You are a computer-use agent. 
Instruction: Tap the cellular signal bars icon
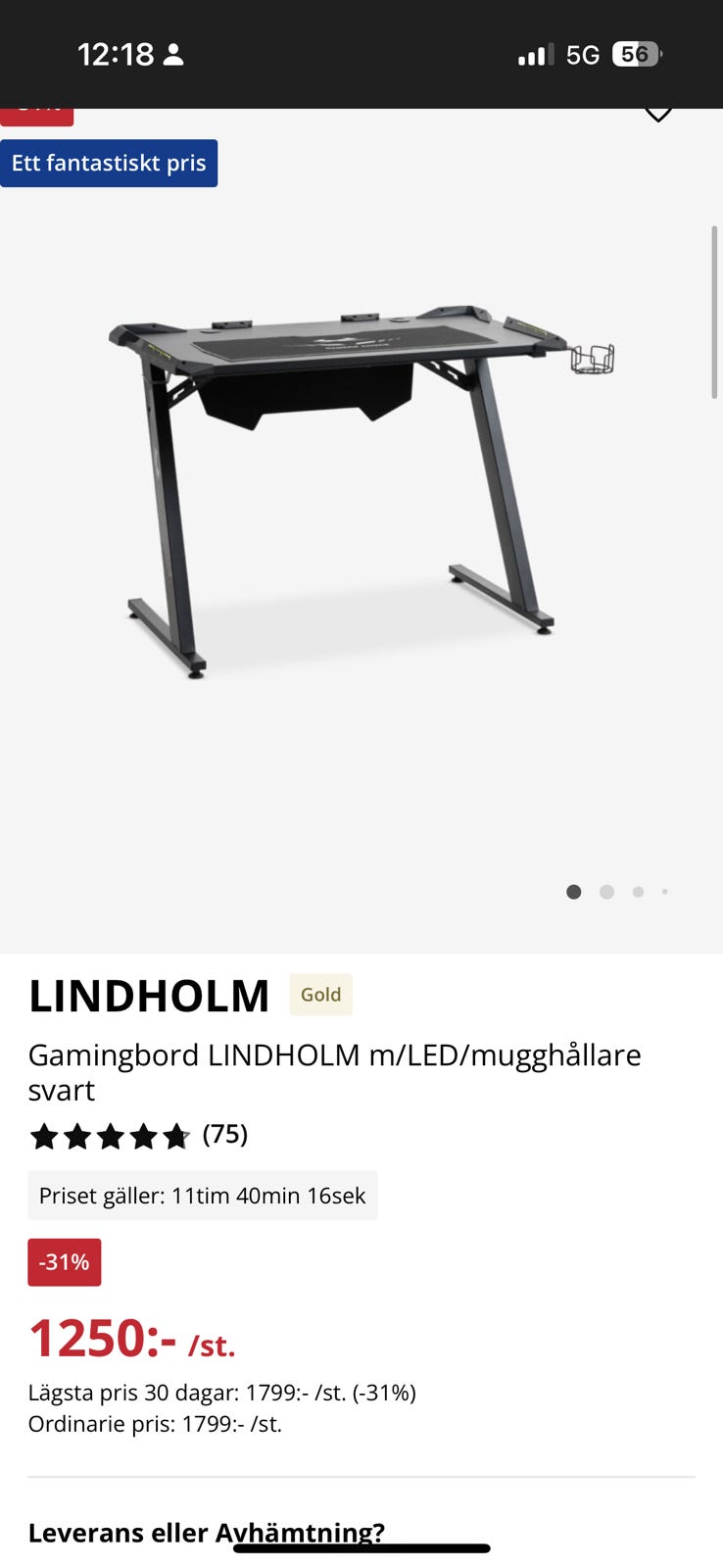535,54
